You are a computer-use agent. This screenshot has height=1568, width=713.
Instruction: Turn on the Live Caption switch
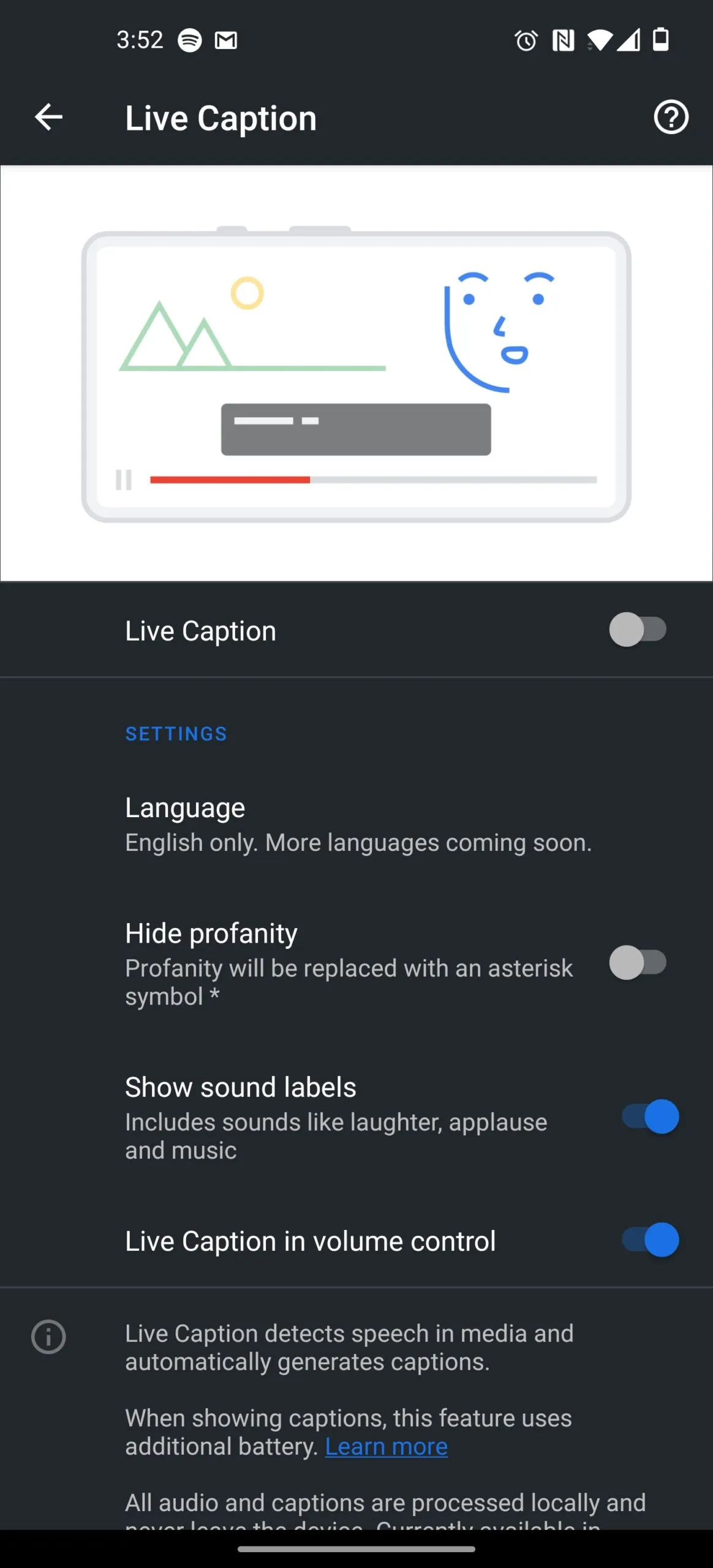[637, 630]
